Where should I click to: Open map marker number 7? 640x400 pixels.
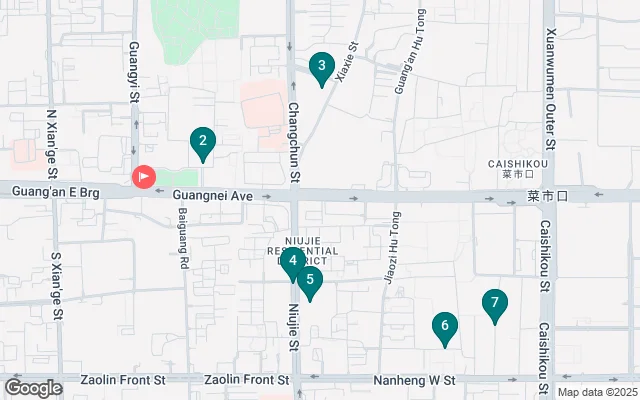[494, 303]
